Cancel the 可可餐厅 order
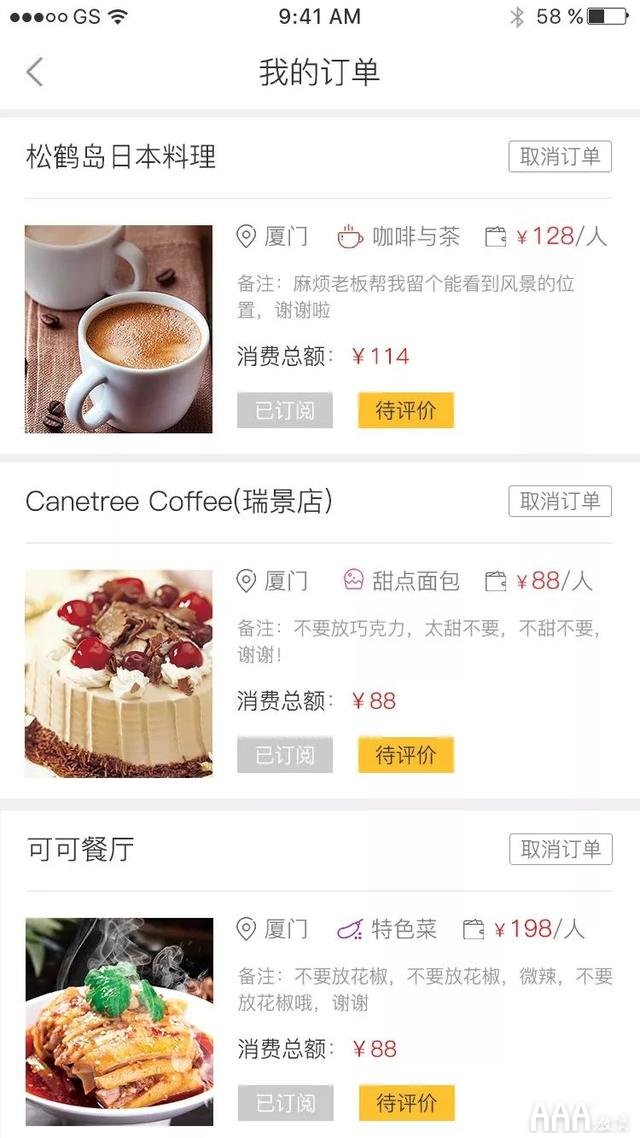The height and width of the screenshot is (1138, 640). tap(560, 849)
